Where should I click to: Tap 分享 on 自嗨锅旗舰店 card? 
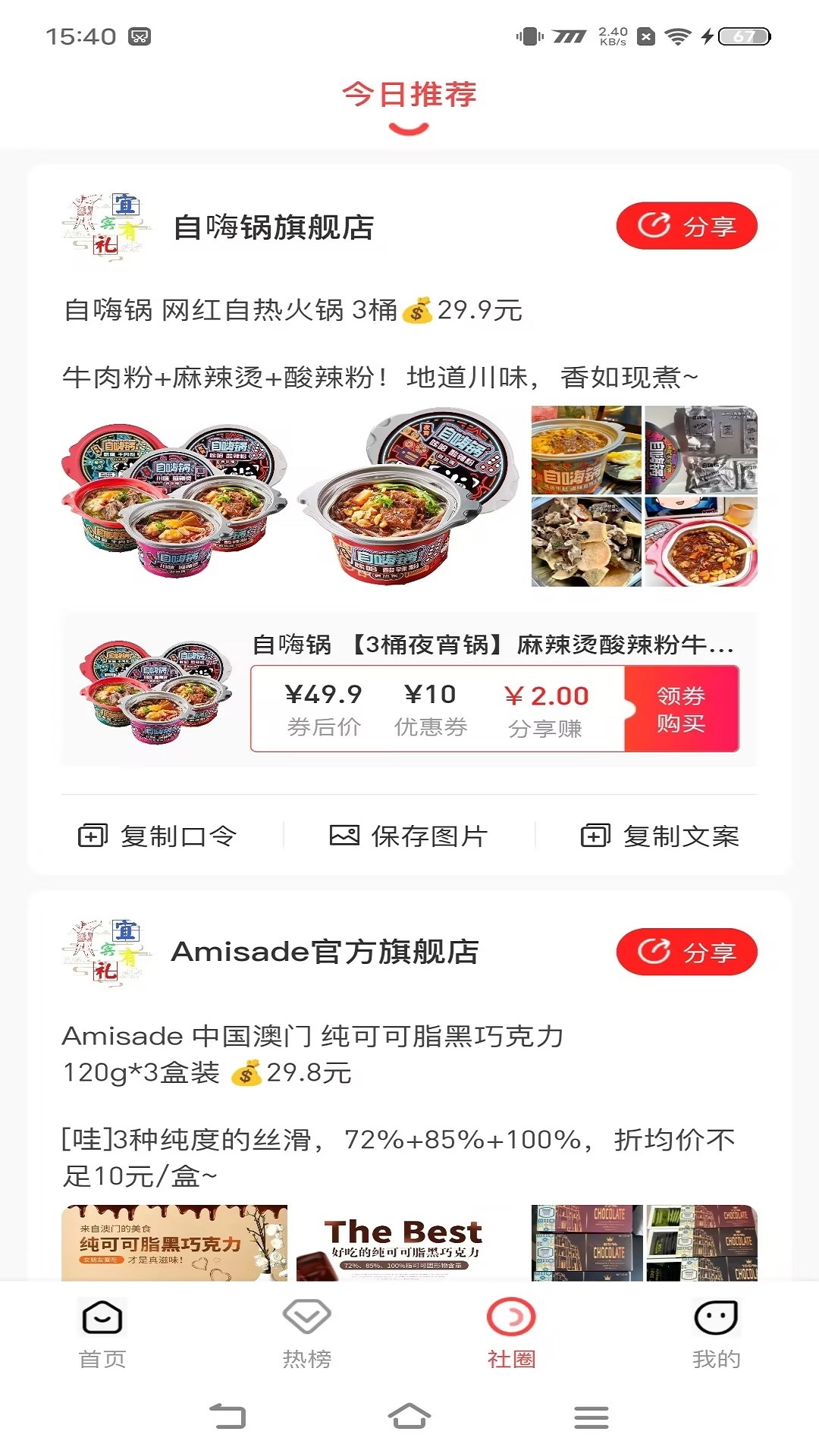point(689,225)
